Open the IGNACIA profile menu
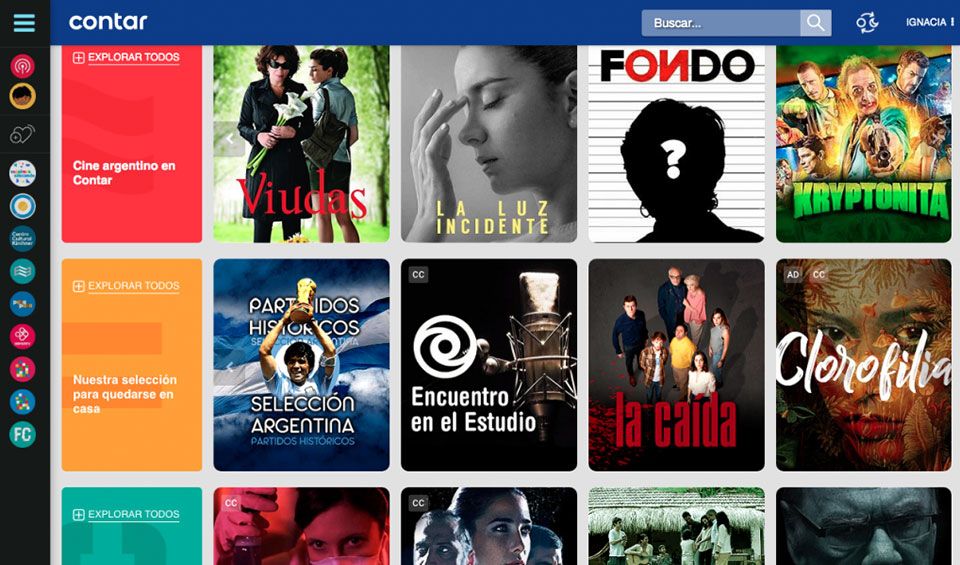 (929, 22)
